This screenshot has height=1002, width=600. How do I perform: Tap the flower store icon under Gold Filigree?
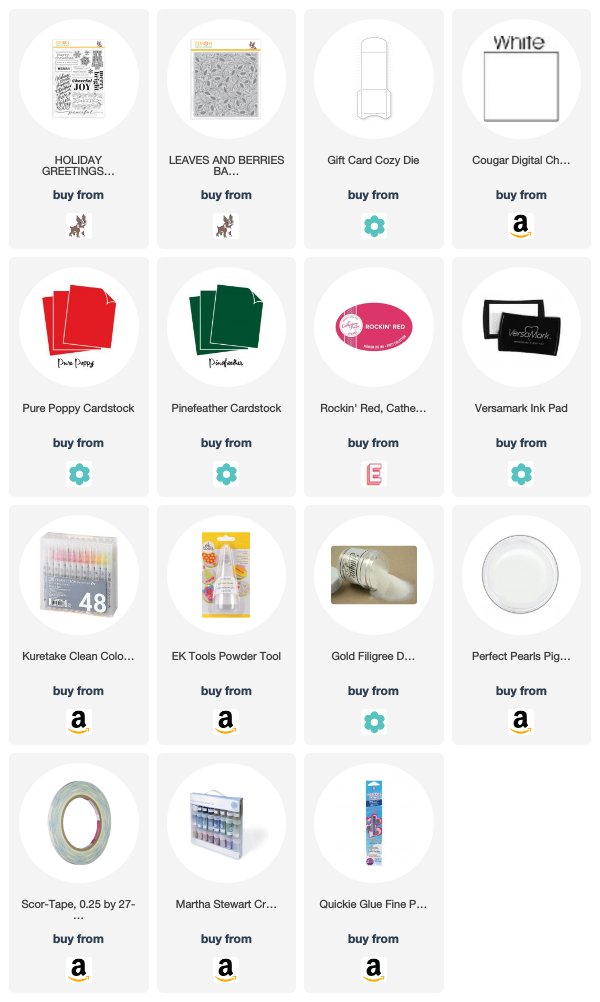(374, 722)
